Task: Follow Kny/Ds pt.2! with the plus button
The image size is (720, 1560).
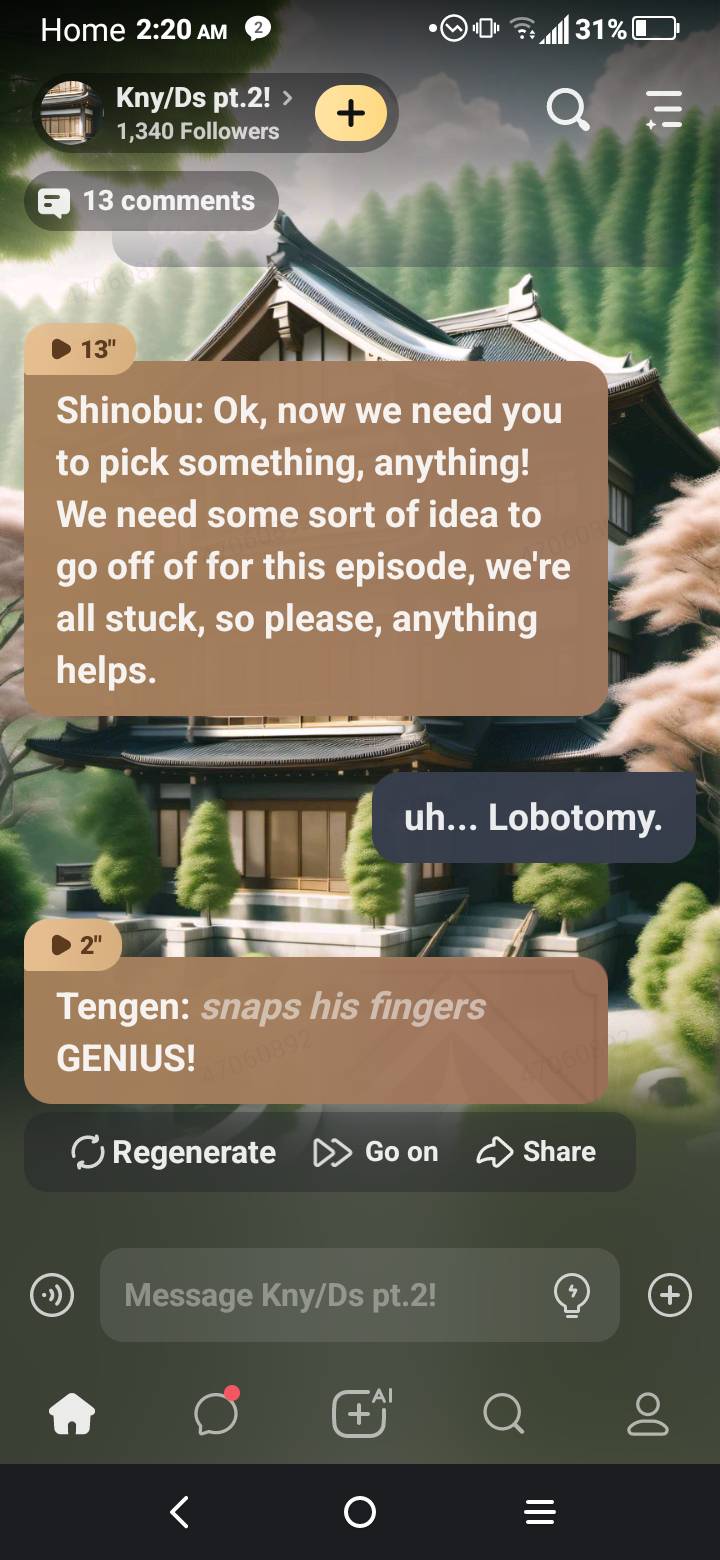Action: (350, 113)
